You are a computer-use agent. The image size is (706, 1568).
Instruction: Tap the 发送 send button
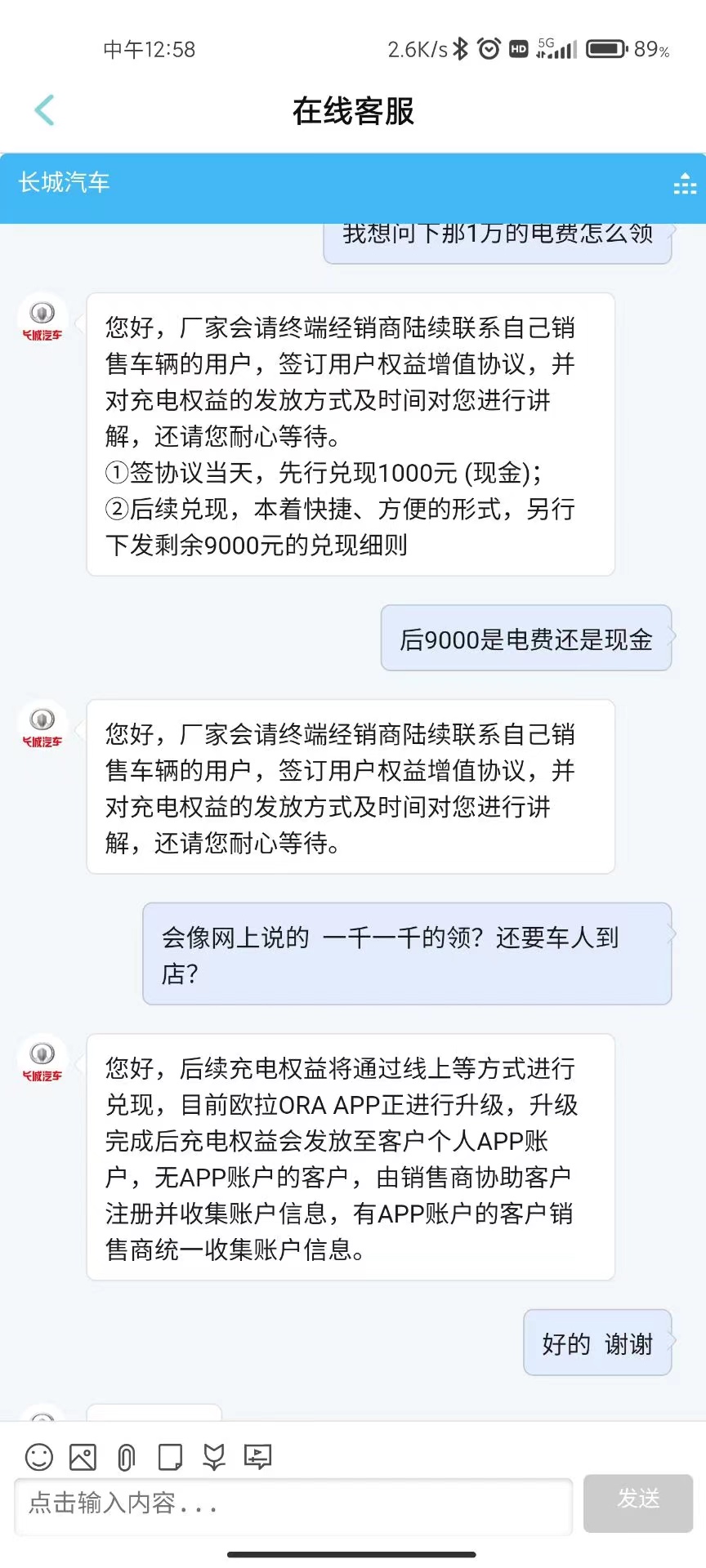click(637, 1503)
